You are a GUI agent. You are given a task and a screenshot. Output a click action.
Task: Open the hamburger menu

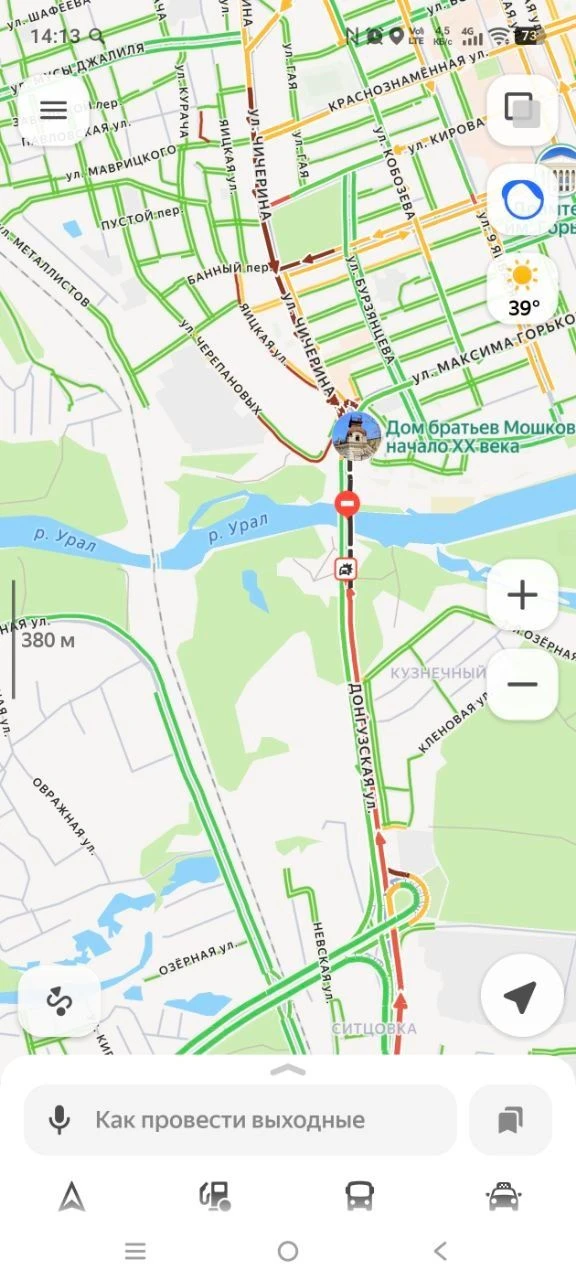(x=53, y=110)
